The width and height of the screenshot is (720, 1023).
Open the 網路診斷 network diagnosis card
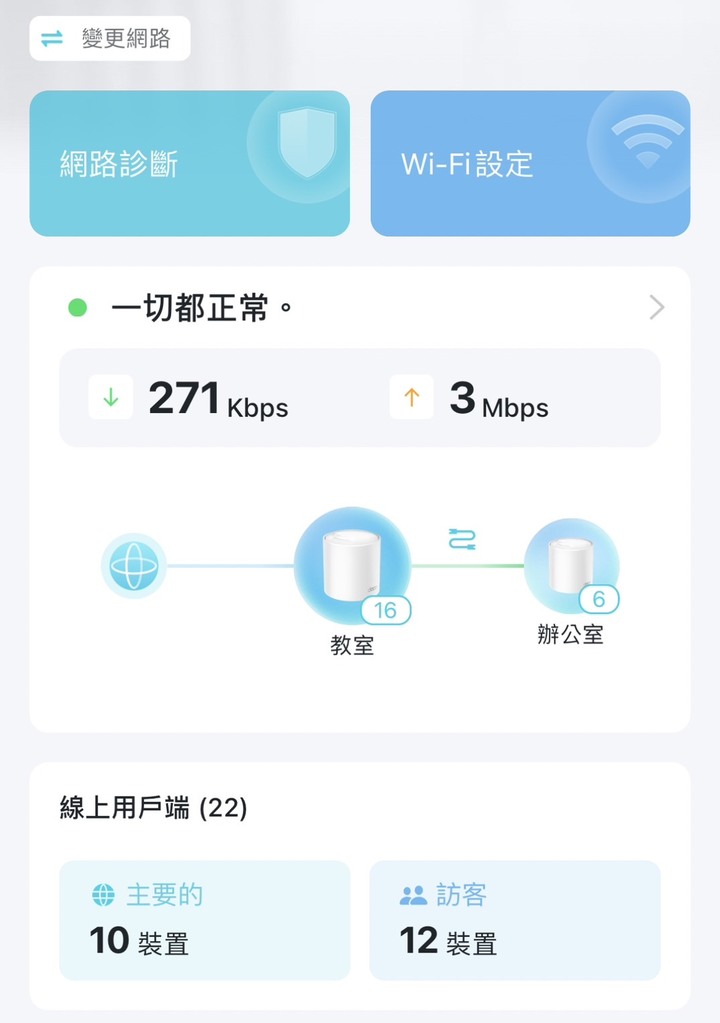click(189, 163)
